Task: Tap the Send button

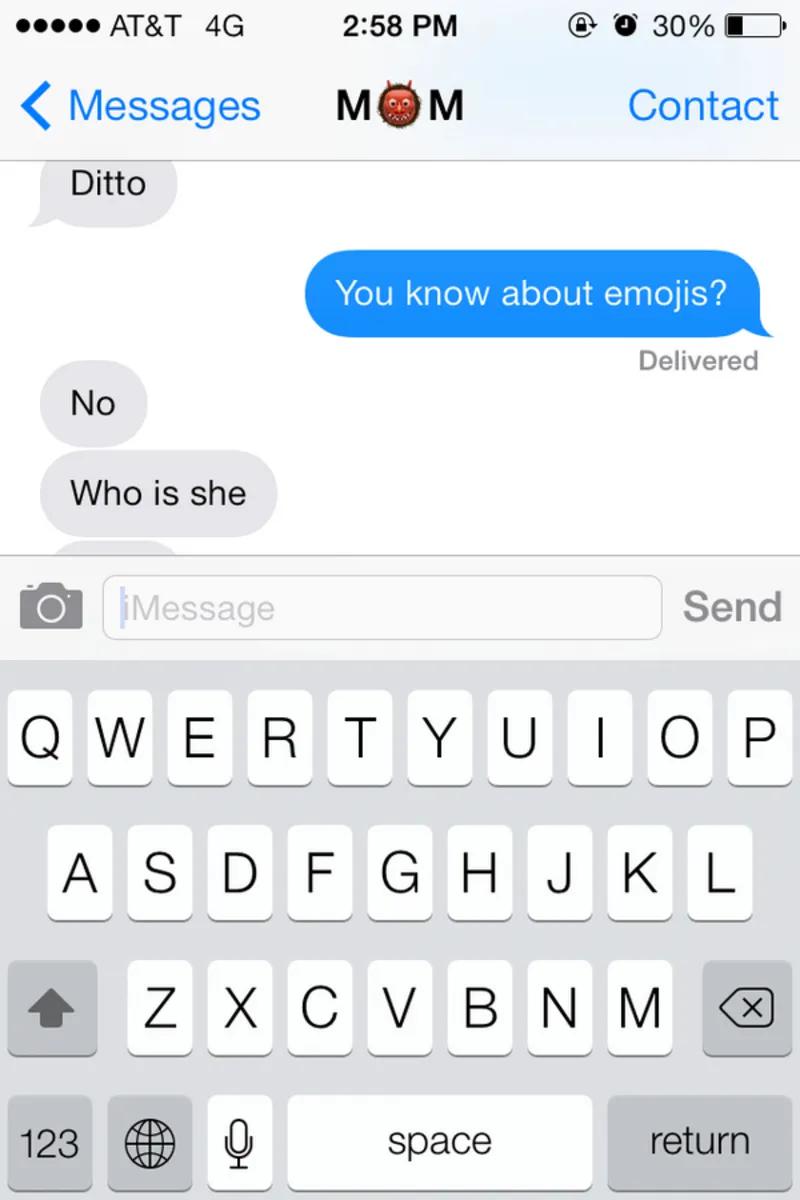Action: pyautogui.click(x=732, y=606)
